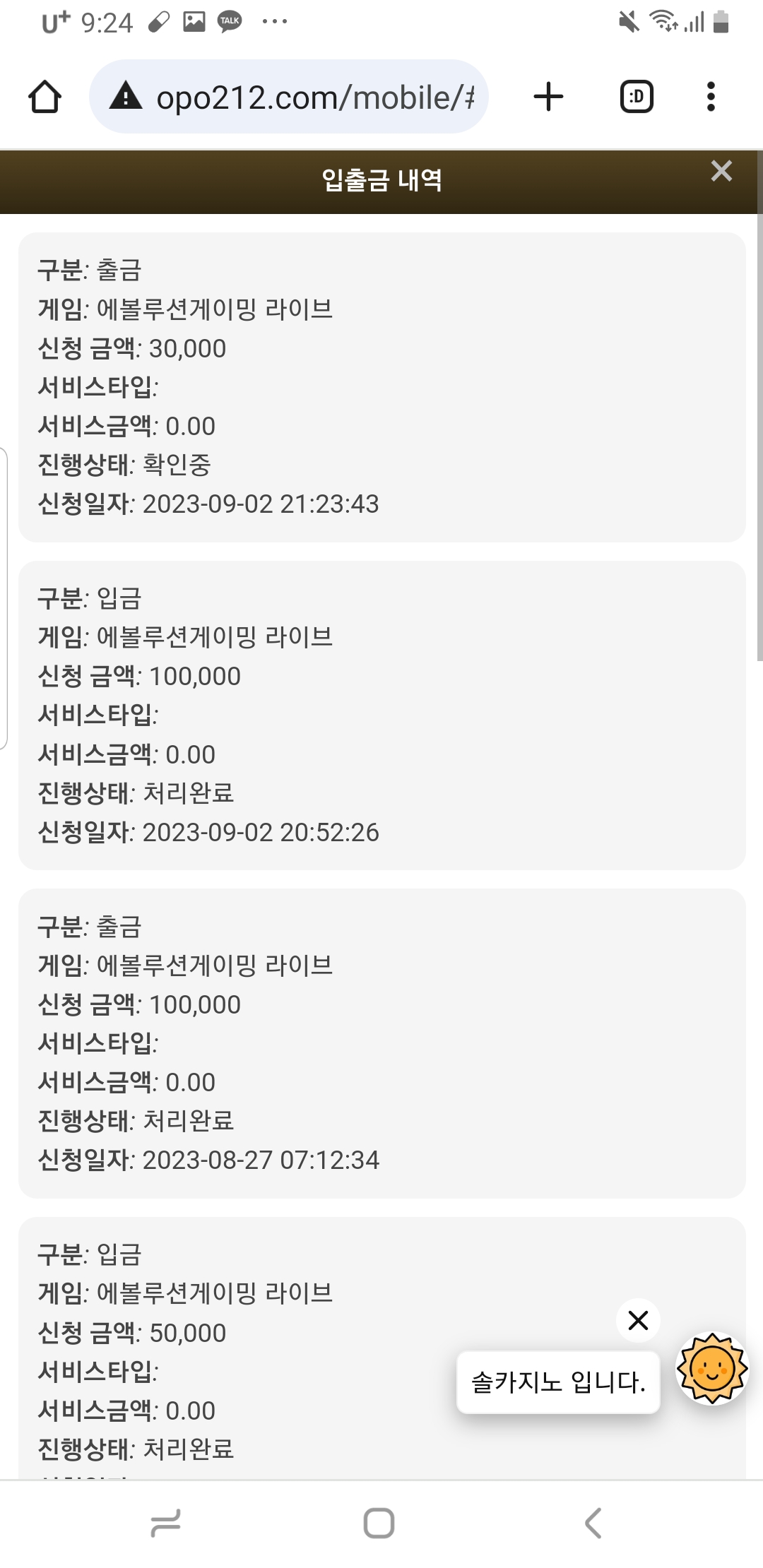Viewport: 763px width, 1568px height.
Task: Open a new browser tab
Action: [548, 97]
